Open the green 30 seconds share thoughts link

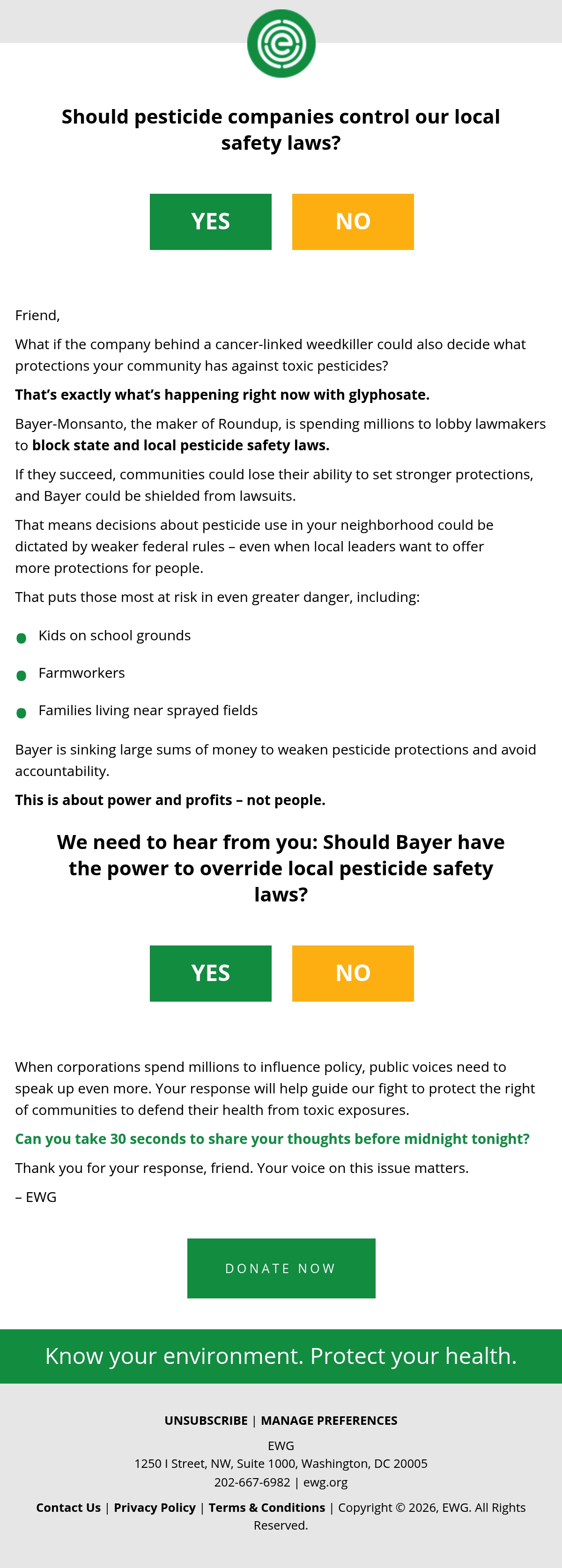[272, 1138]
